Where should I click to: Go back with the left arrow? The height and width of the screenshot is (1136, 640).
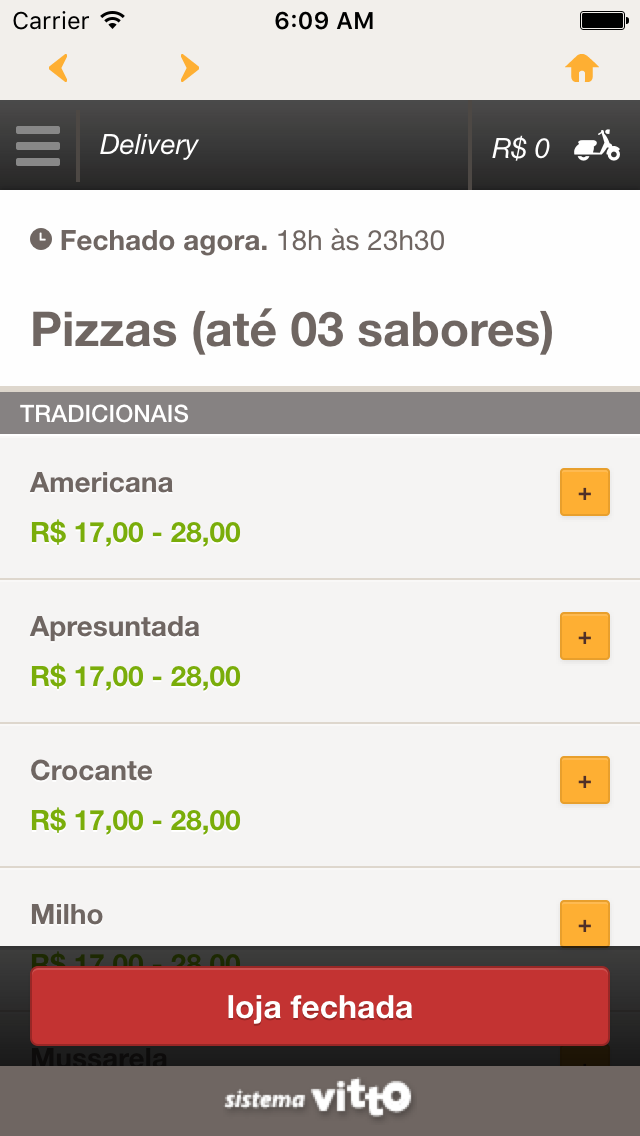click(x=59, y=68)
